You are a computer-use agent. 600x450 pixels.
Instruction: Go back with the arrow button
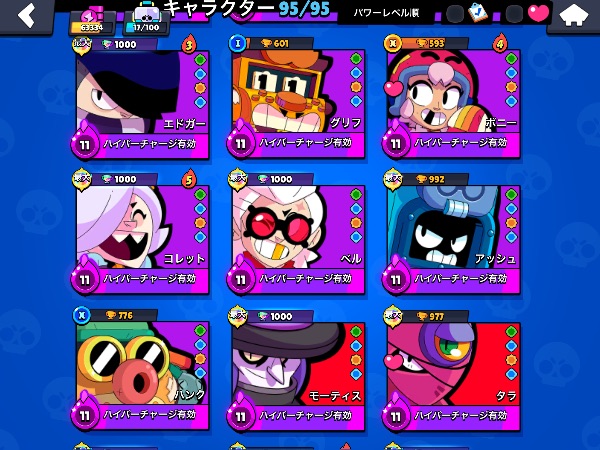(26, 15)
